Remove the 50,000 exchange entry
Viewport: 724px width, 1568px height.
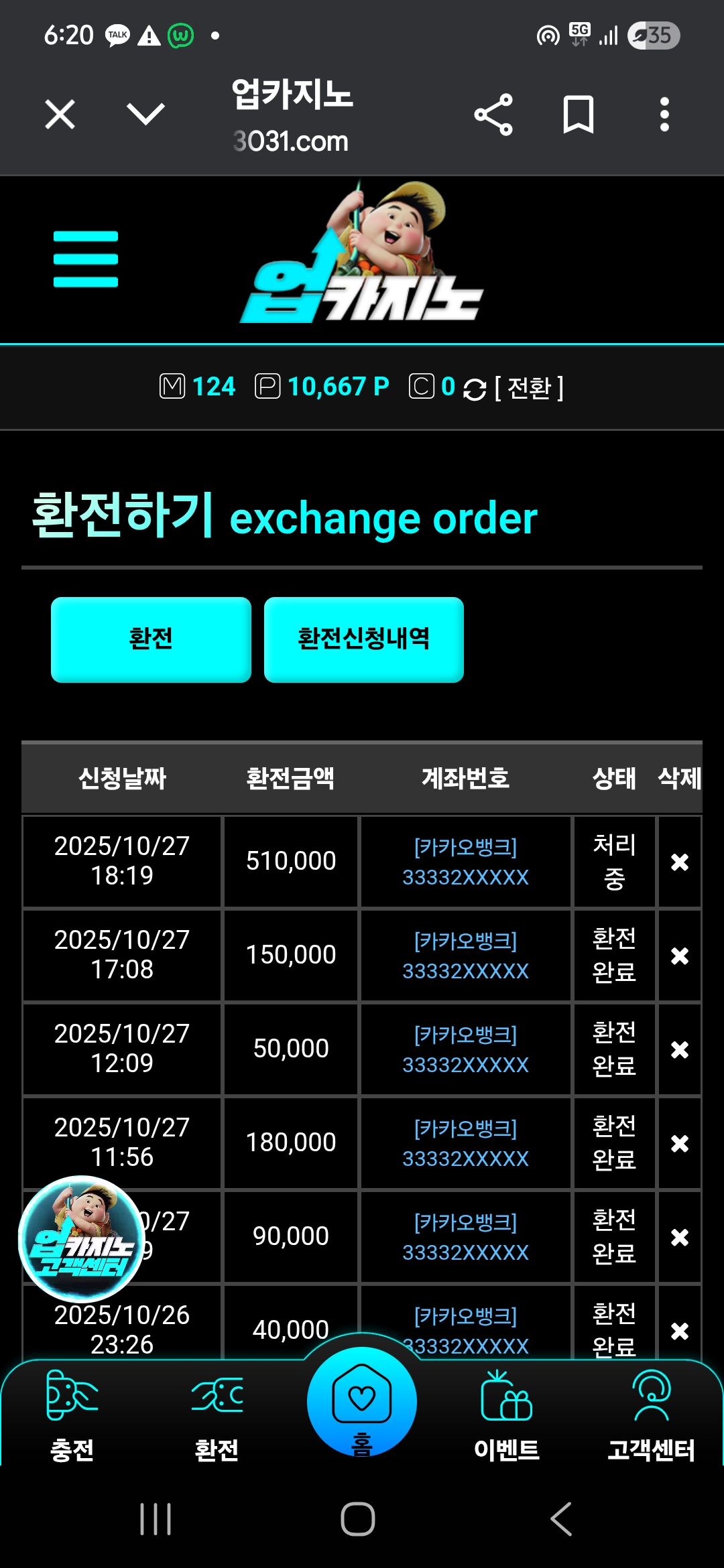[x=679, y=1049]
